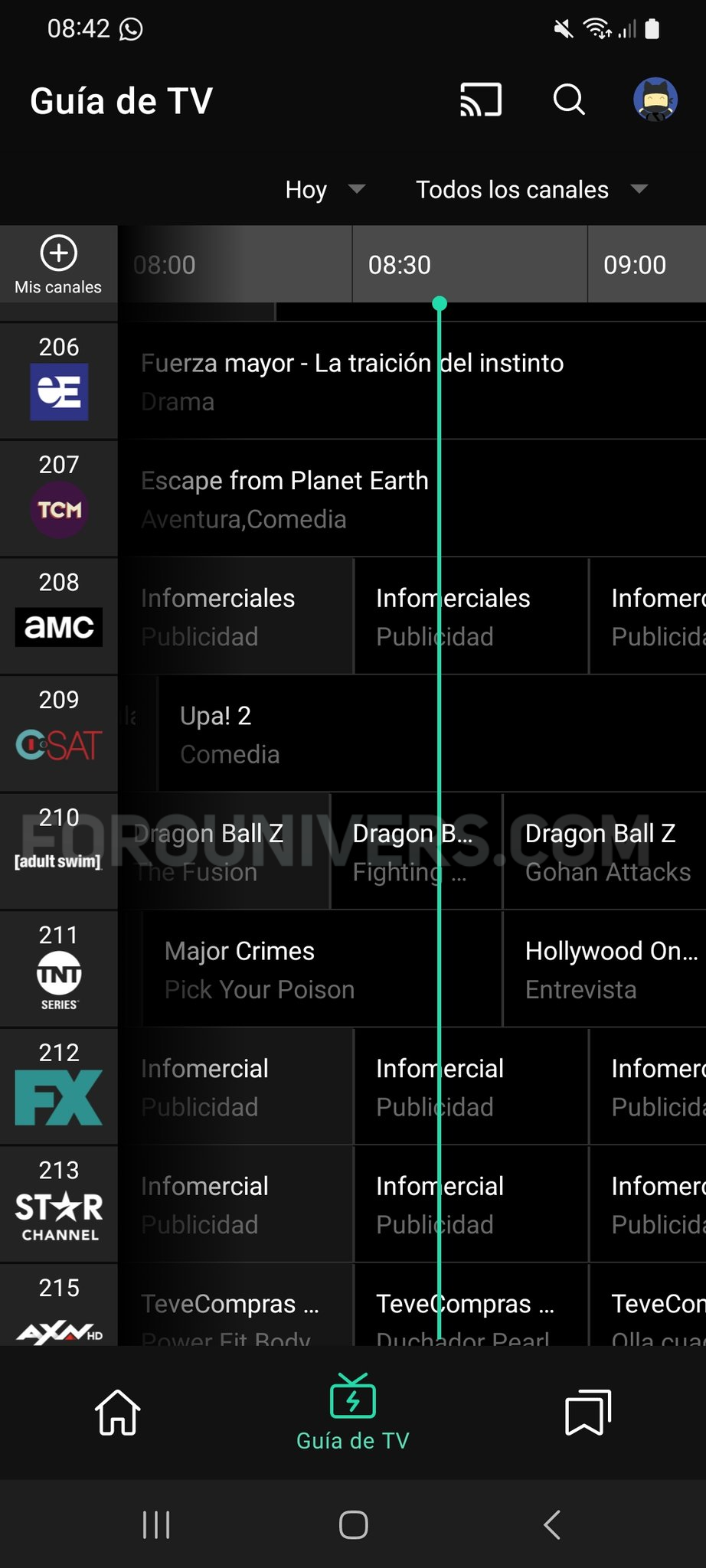Open the cast to device icon
This screenshot has width=706, height=1568.
click(480, 100)
